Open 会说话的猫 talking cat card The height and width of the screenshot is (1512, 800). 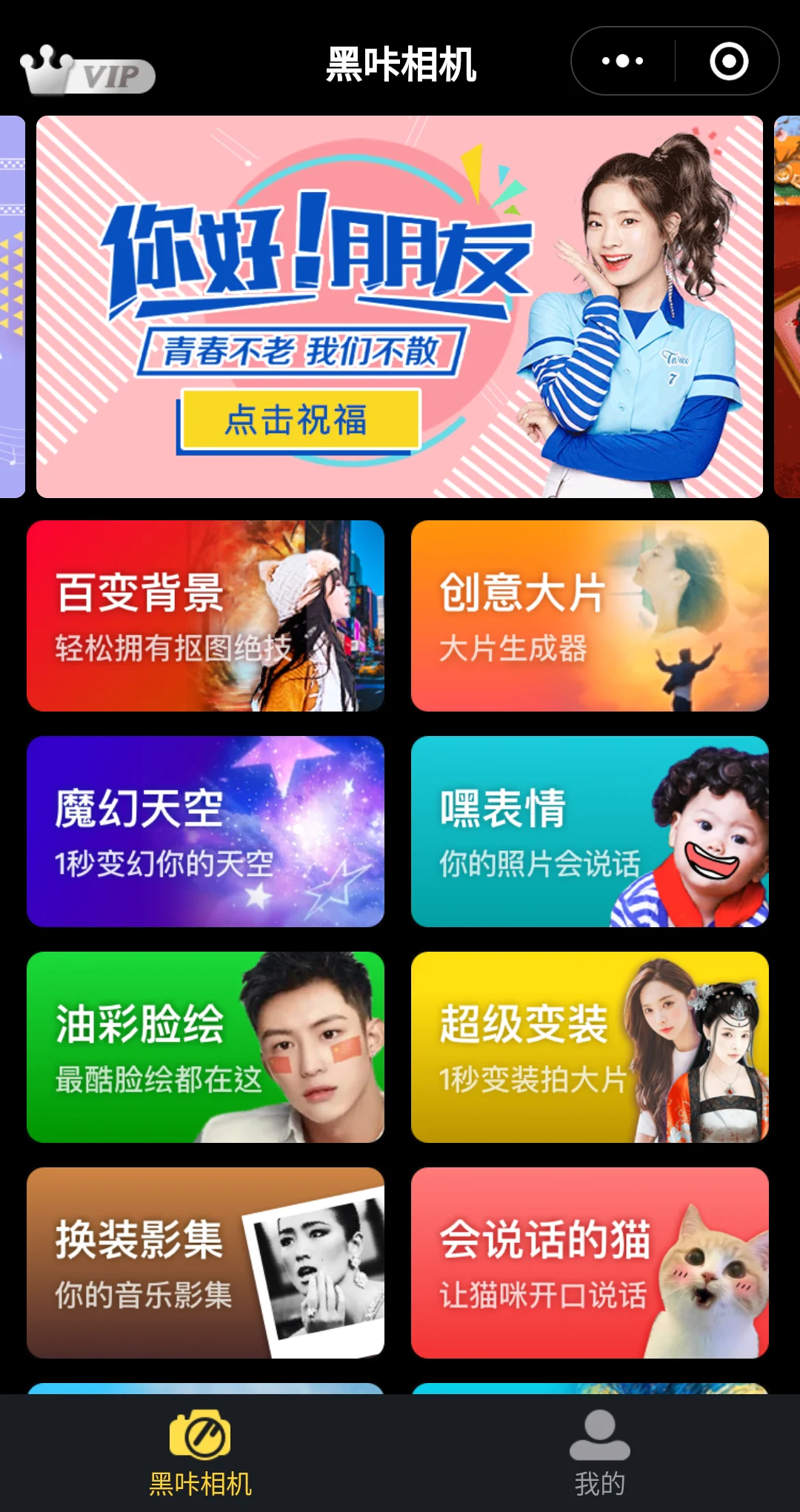click(590, 1263)
